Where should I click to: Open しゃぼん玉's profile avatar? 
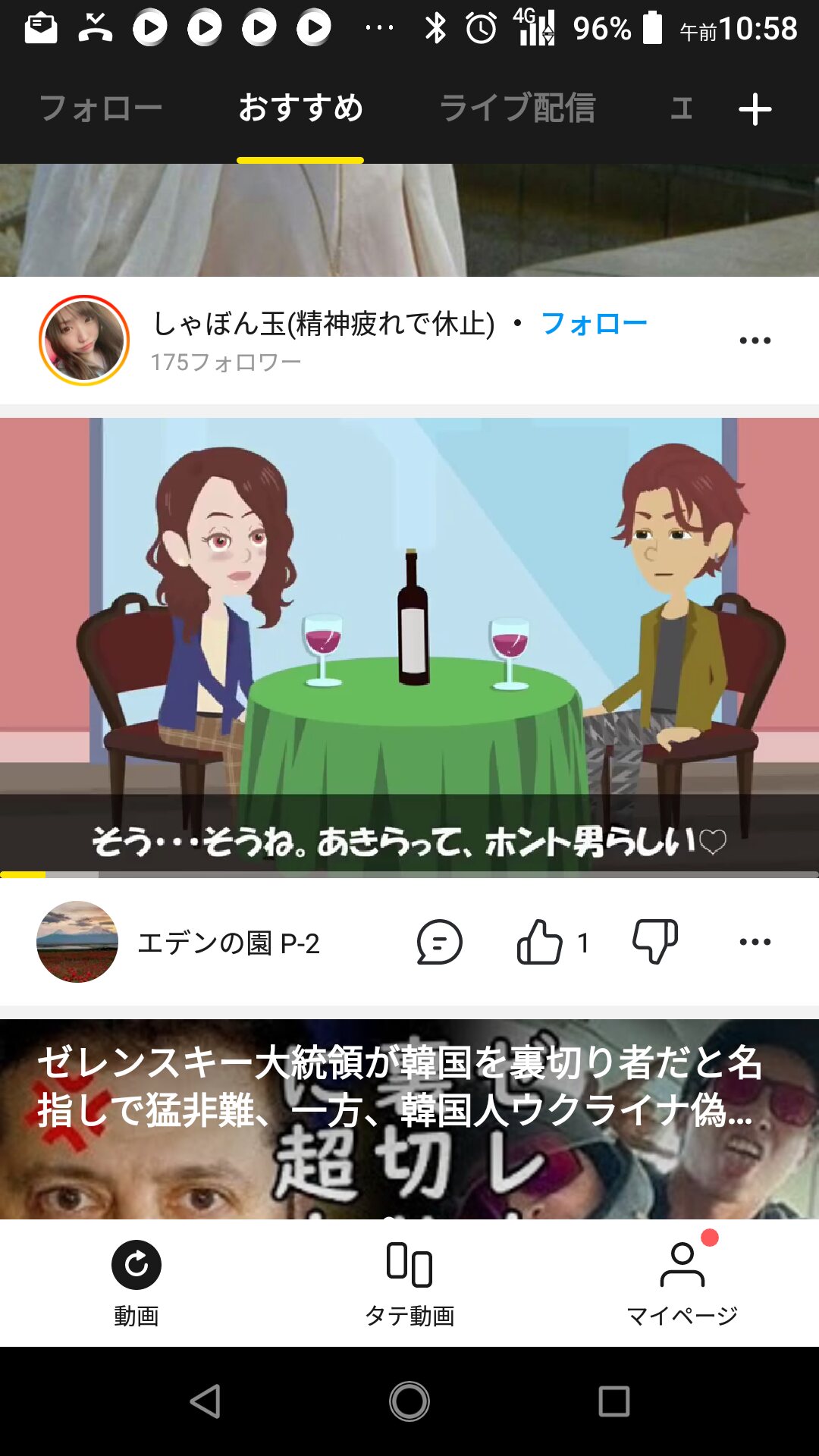(x=84, y=340)
